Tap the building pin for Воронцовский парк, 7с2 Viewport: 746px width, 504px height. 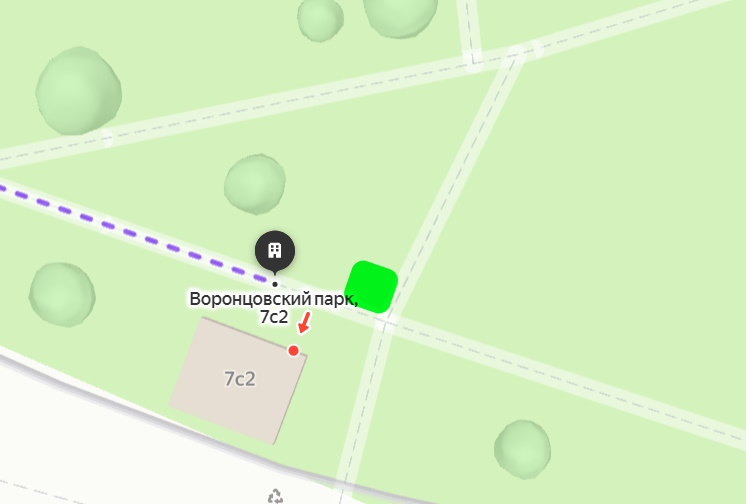click(275, 250)
